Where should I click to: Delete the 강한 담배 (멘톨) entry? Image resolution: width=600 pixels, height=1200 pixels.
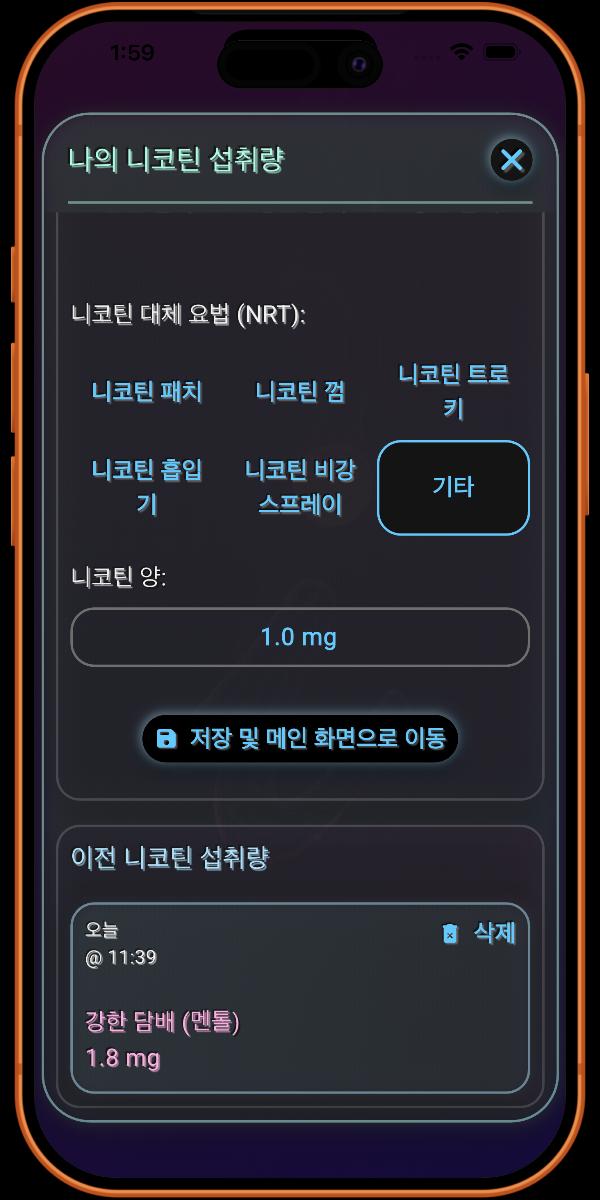(x=479, y=933)
